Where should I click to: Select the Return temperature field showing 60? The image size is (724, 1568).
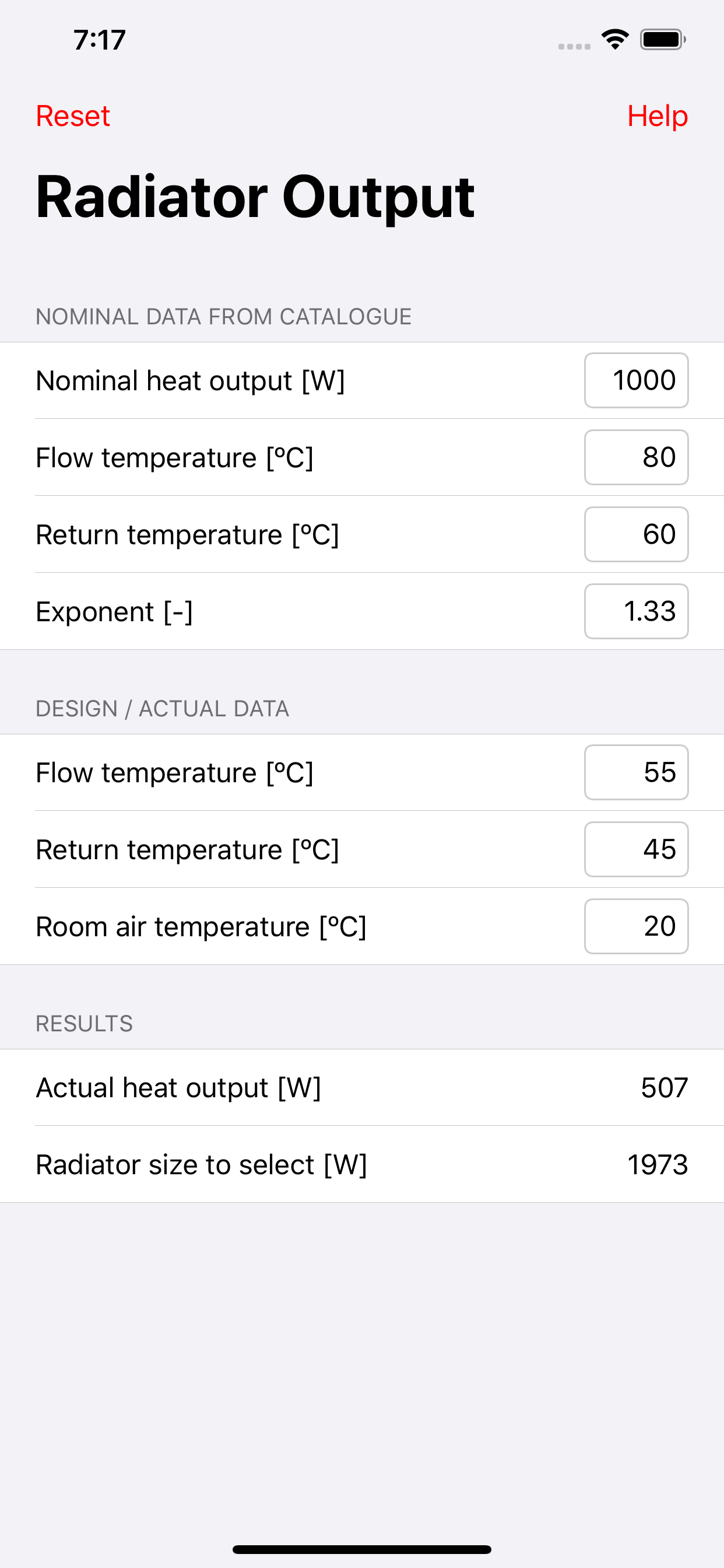[635, 534]
